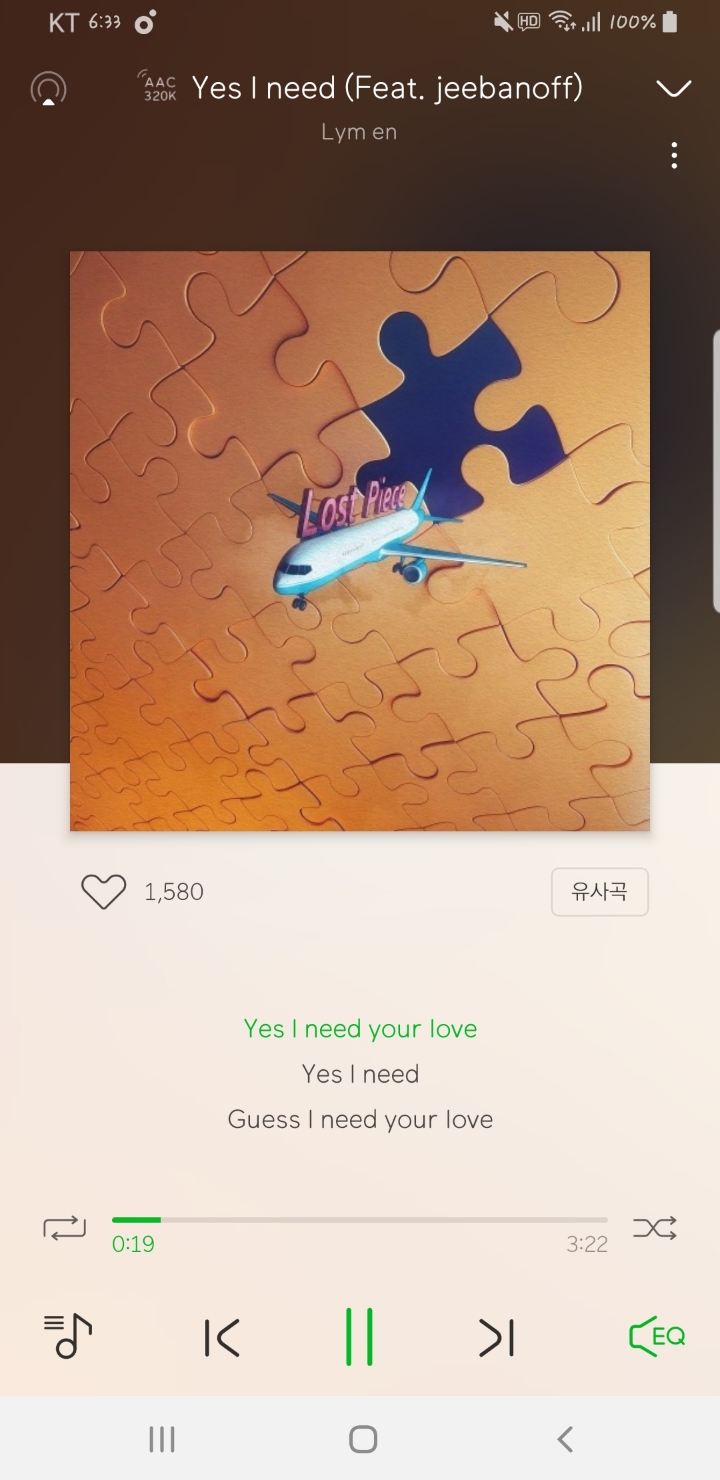Open the three-dot overflow menu
The height and width of the screenshot is (1480, 720).
pyautogui.click(x=674, y=155)
